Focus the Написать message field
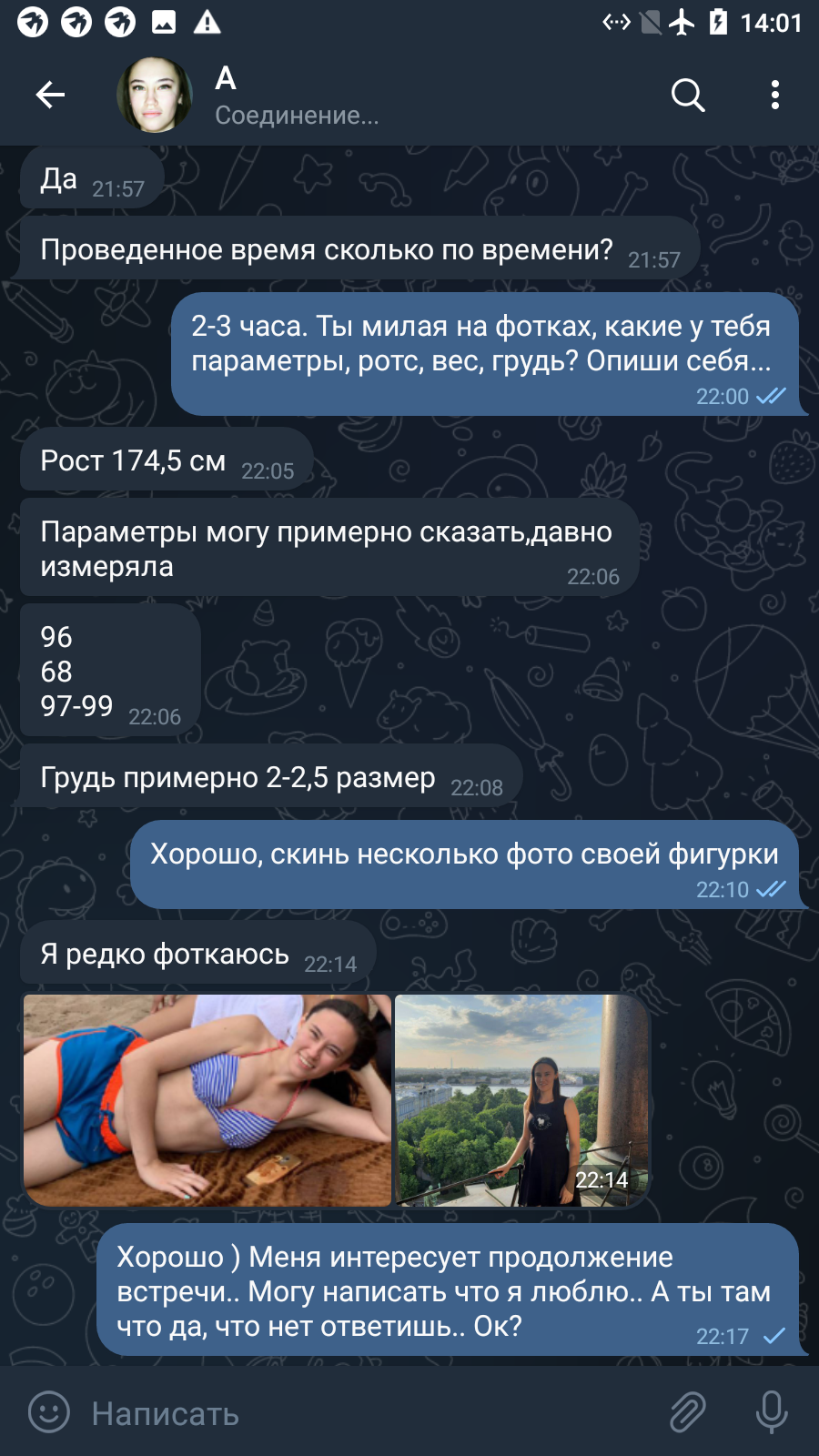 pos(364,1413)
